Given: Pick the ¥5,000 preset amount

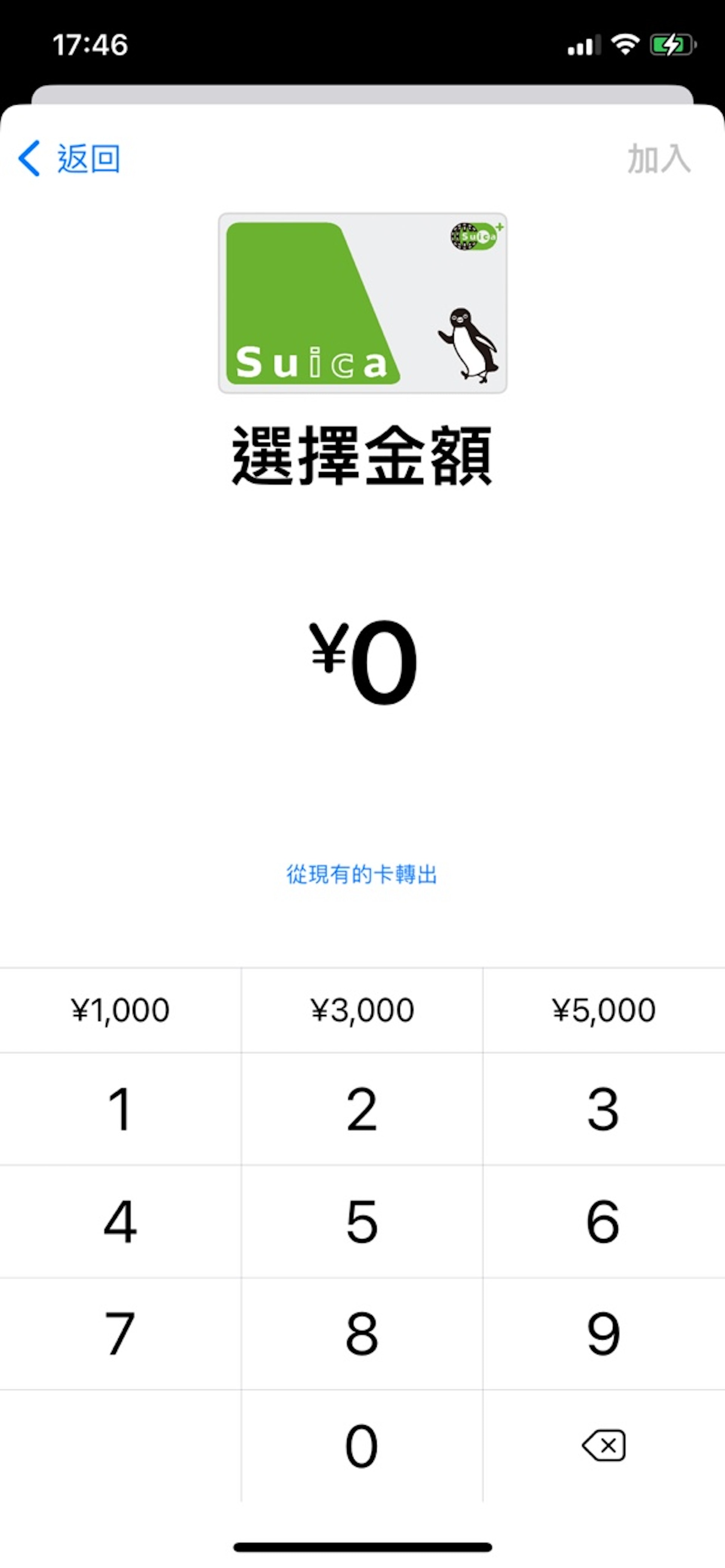Looking at the screenshot, I should point(603,1010).
